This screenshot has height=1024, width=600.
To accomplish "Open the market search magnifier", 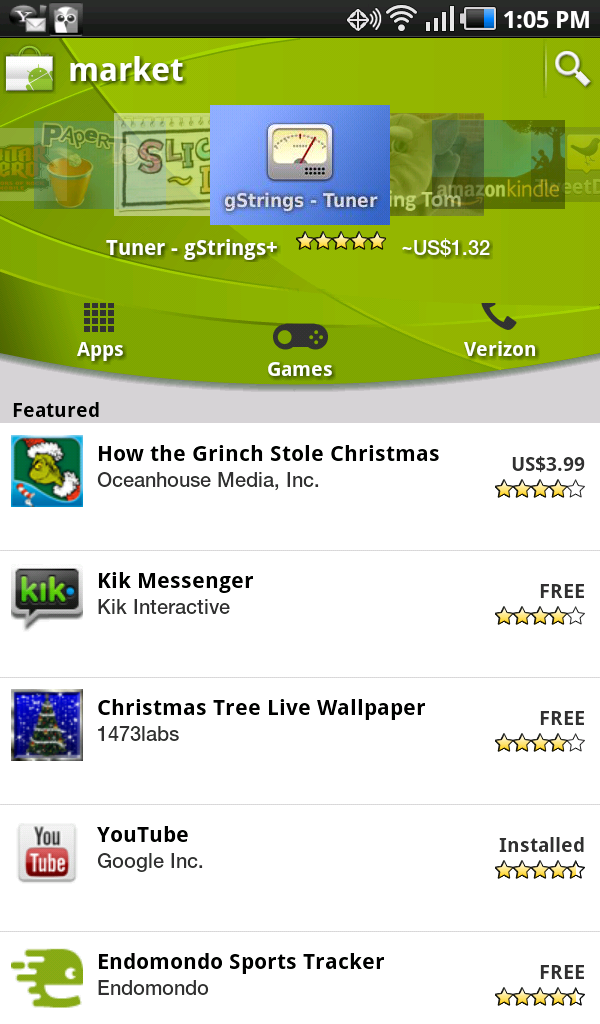I will click(572, 69).
